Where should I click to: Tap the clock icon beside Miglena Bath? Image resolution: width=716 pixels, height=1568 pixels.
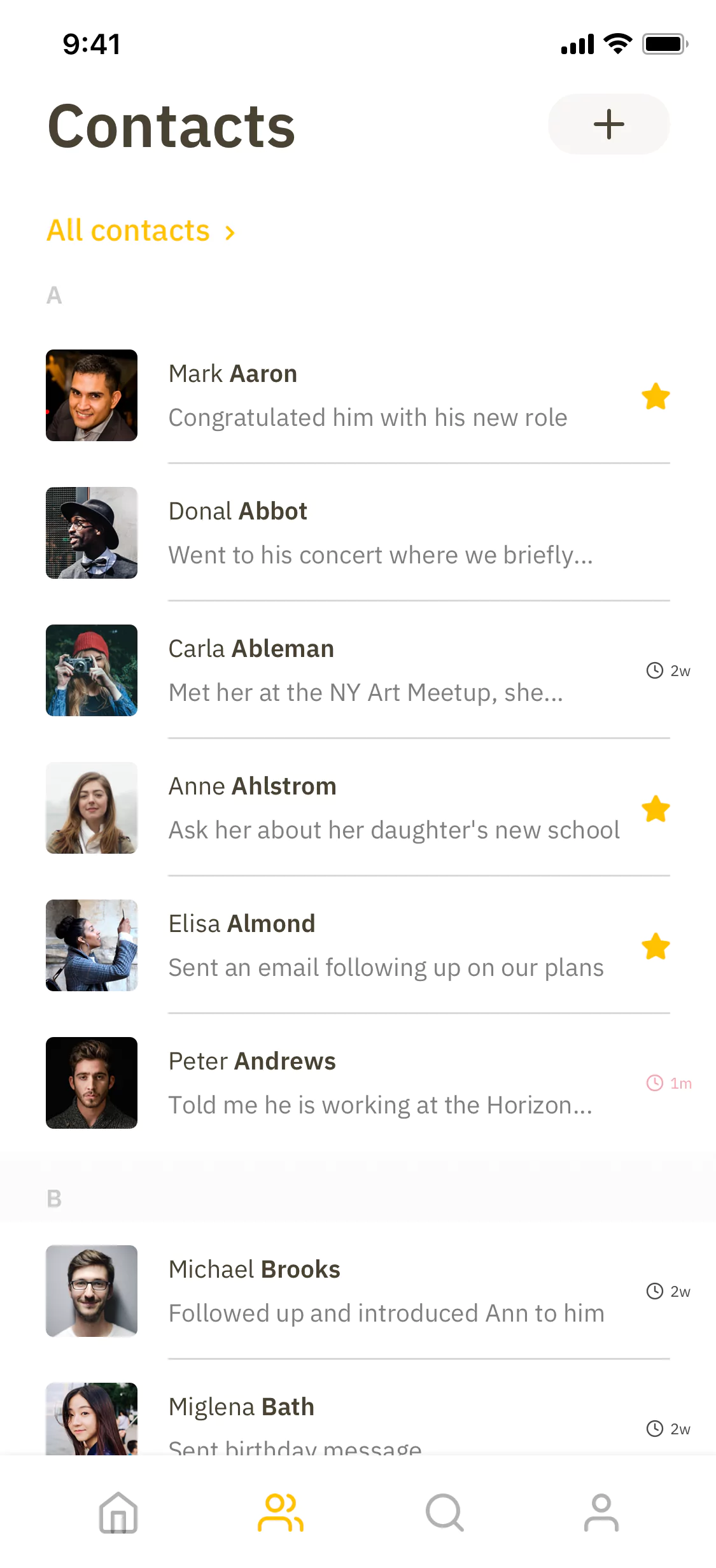[654, 1429]
